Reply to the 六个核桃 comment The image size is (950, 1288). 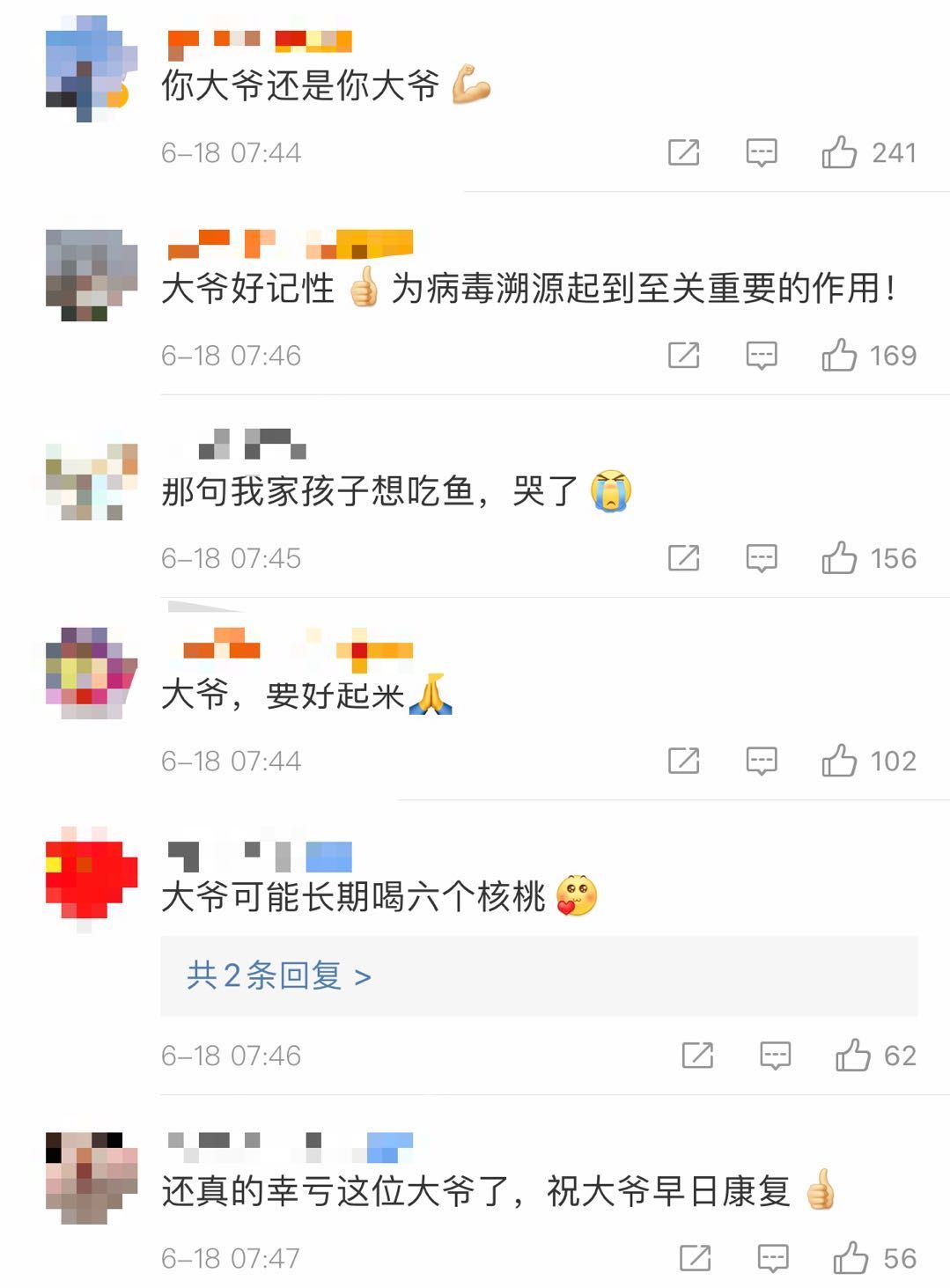[775, 1055]
